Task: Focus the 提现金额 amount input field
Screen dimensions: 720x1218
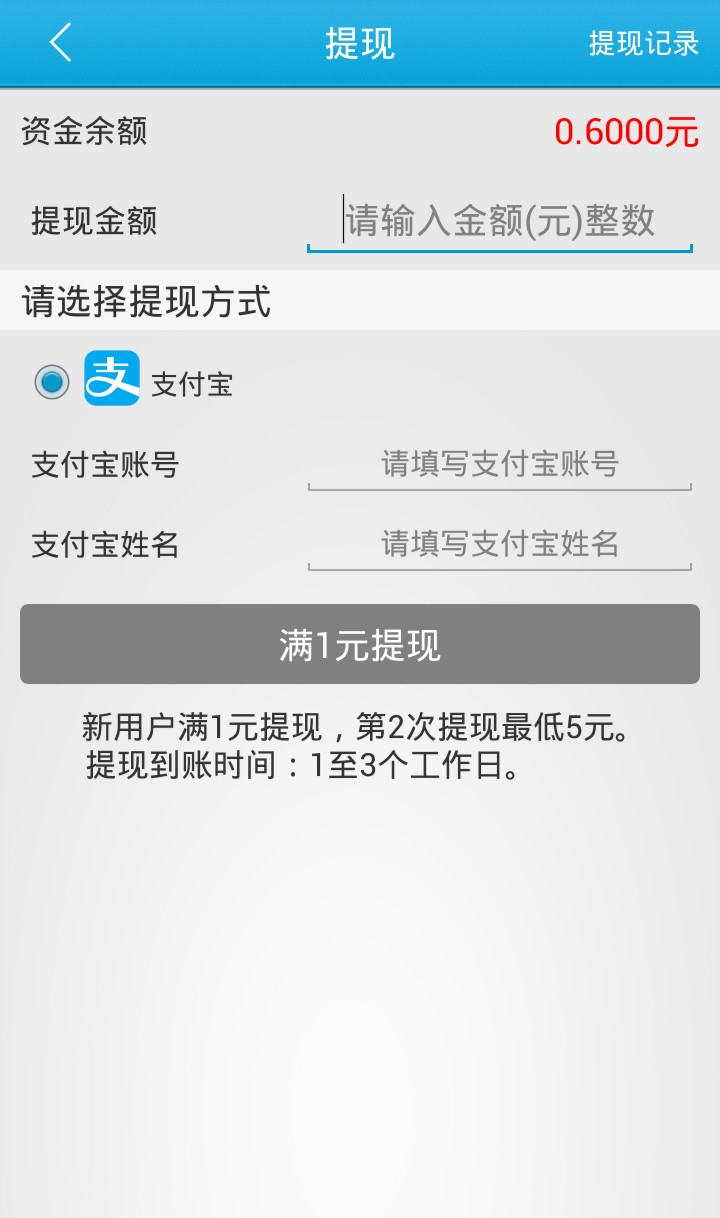Action: (x=499, y=221)
